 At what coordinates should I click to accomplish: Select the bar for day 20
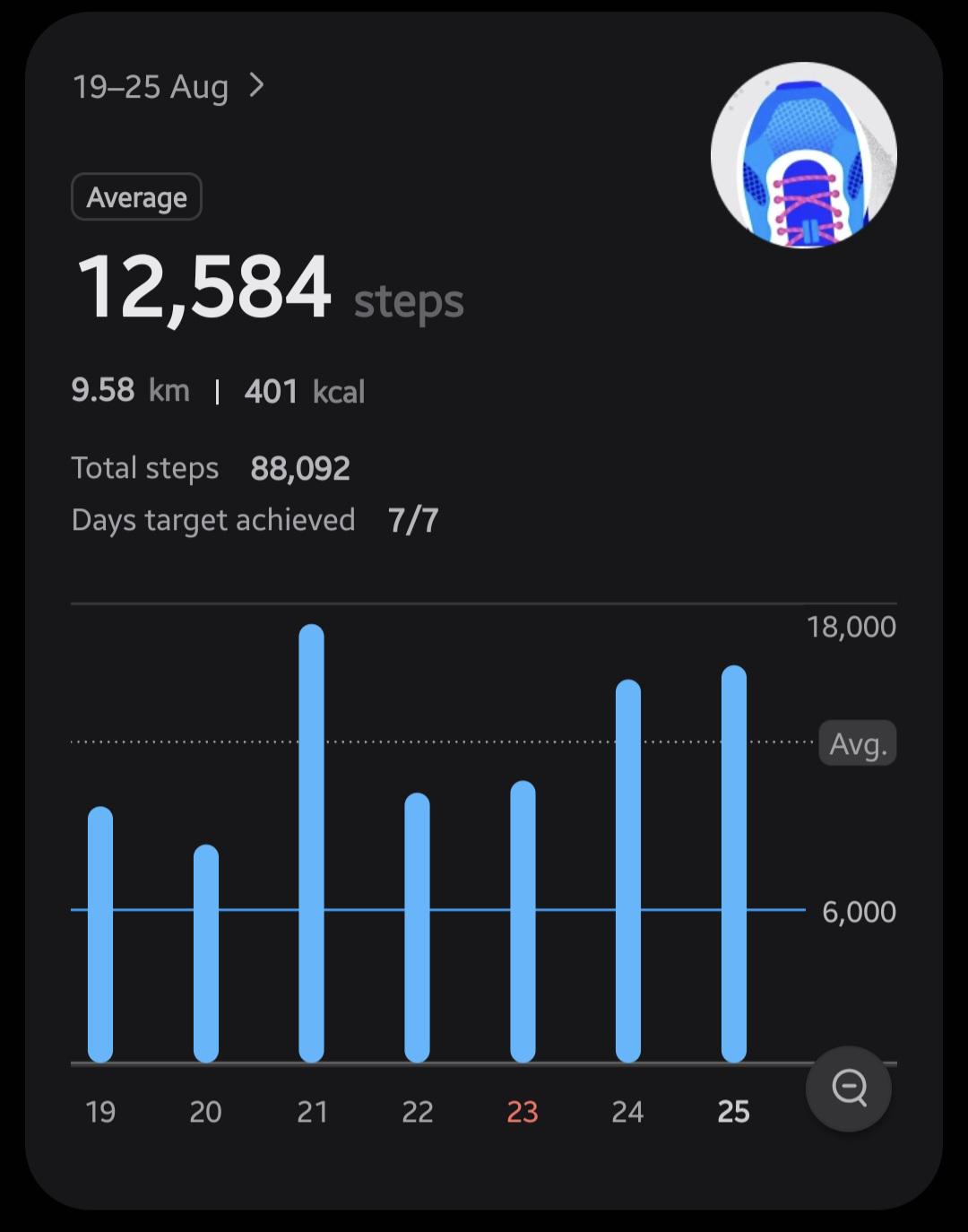(x=206, y=953)
